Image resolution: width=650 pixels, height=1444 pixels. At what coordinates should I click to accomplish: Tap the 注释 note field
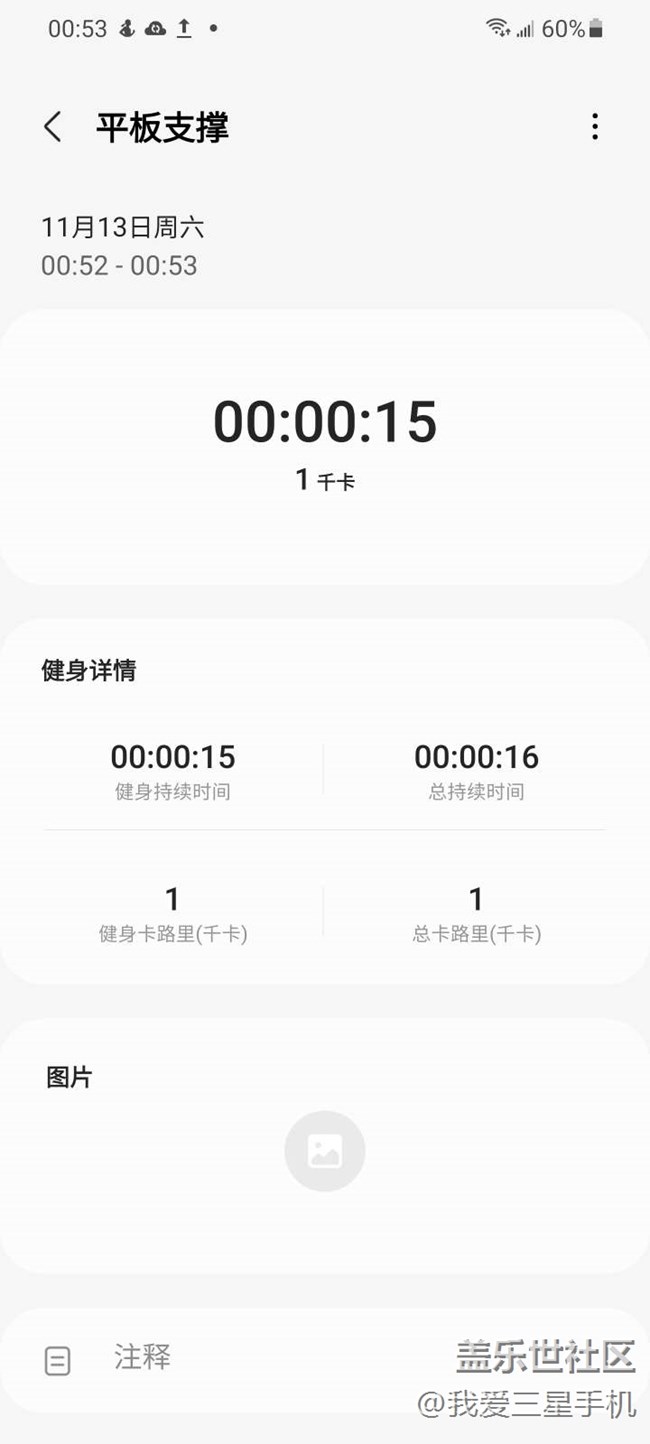143,1357
